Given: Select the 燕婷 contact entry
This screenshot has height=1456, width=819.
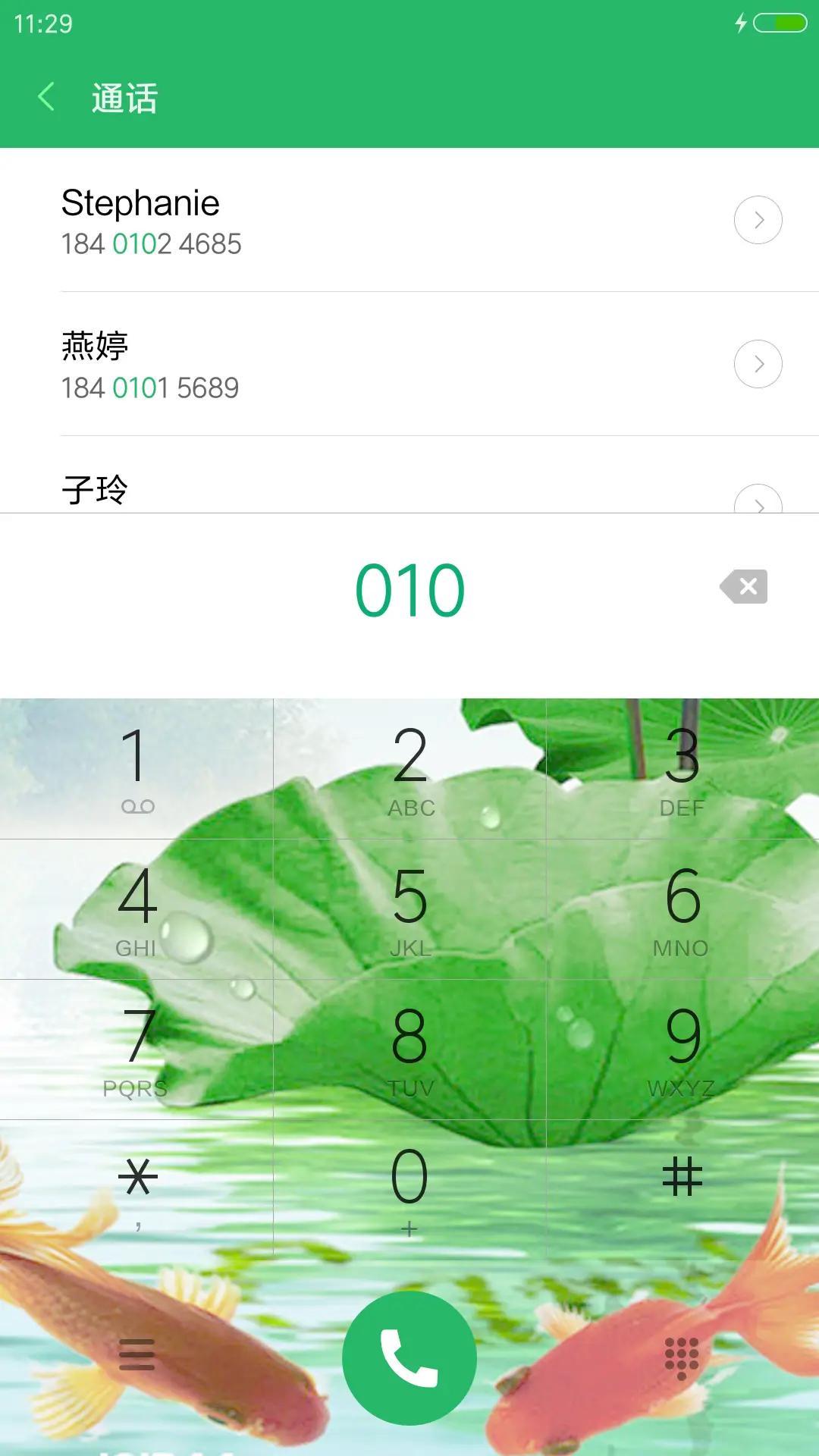Looking at the screenshot, I should coord(303,364).
